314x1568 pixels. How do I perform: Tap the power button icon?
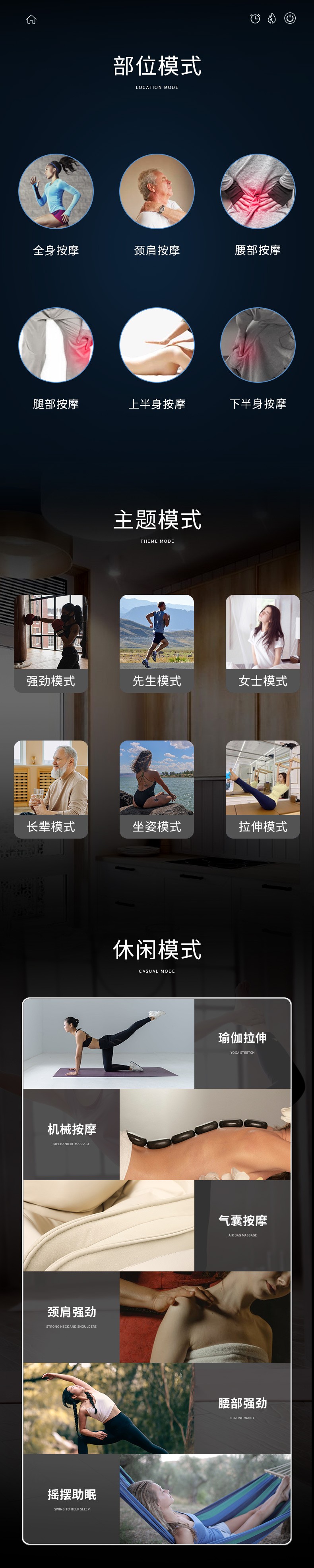tap(290, 18)
